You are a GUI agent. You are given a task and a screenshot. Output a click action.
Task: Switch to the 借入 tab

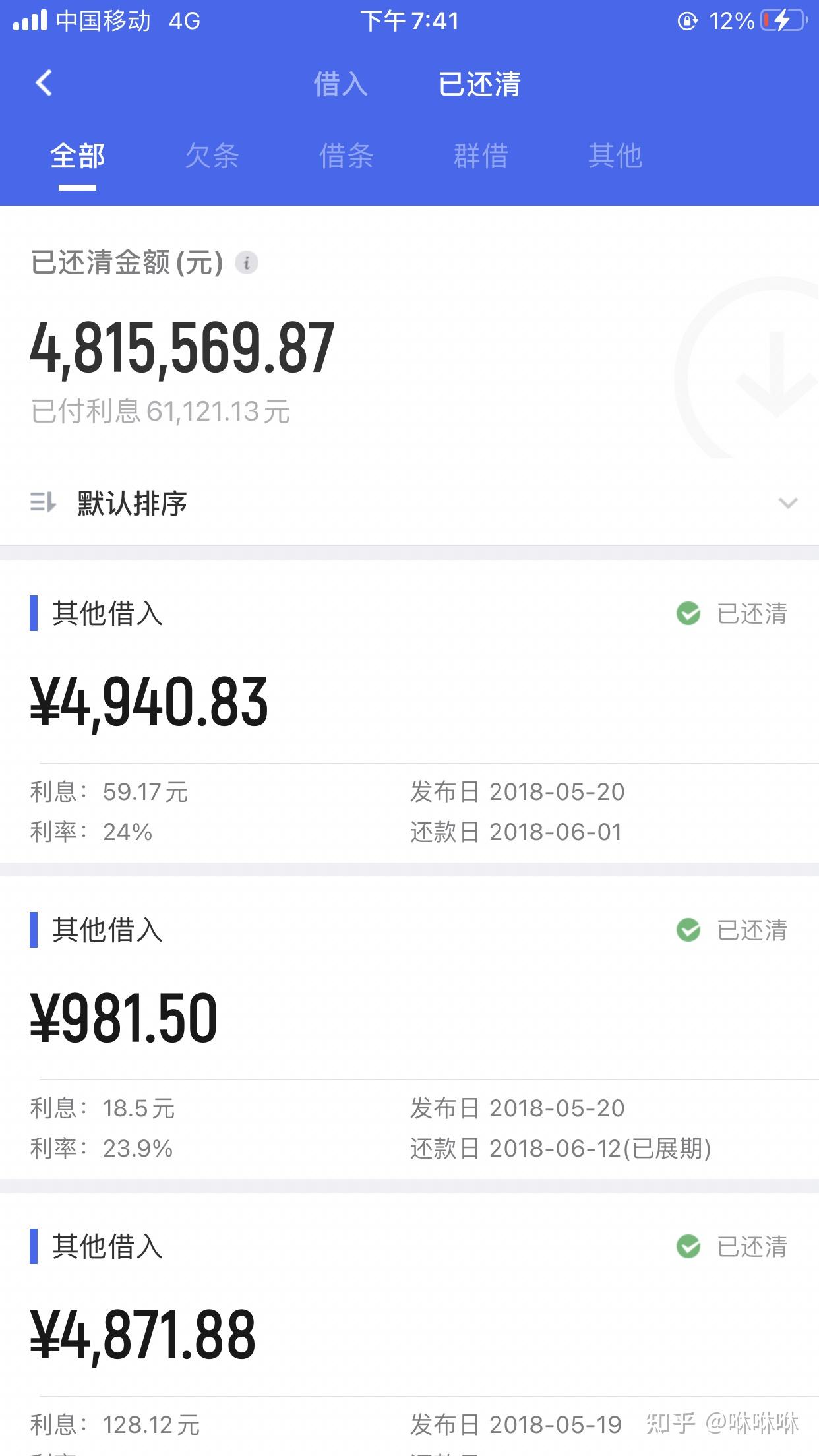click(340, 84)
